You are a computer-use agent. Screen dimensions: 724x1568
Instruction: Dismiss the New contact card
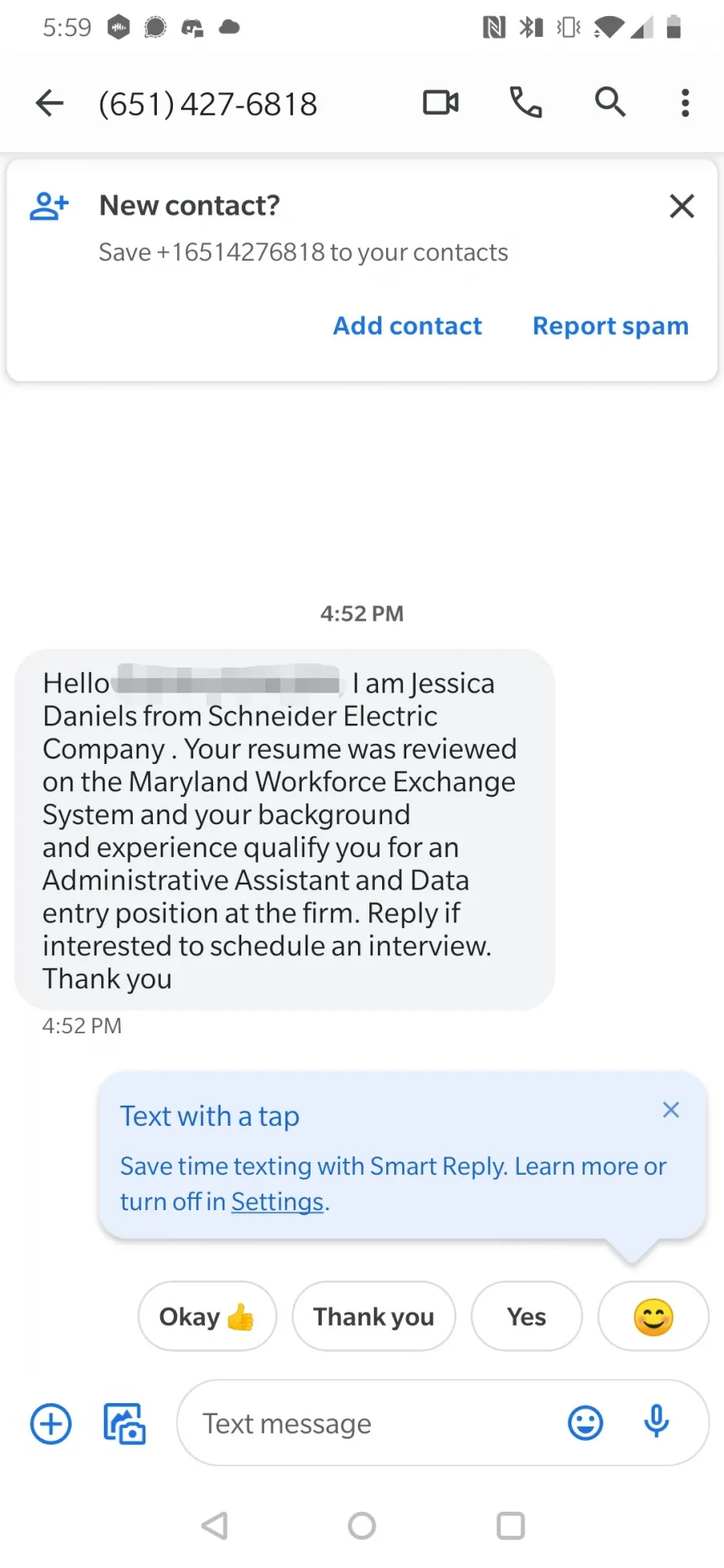(681, 206)
